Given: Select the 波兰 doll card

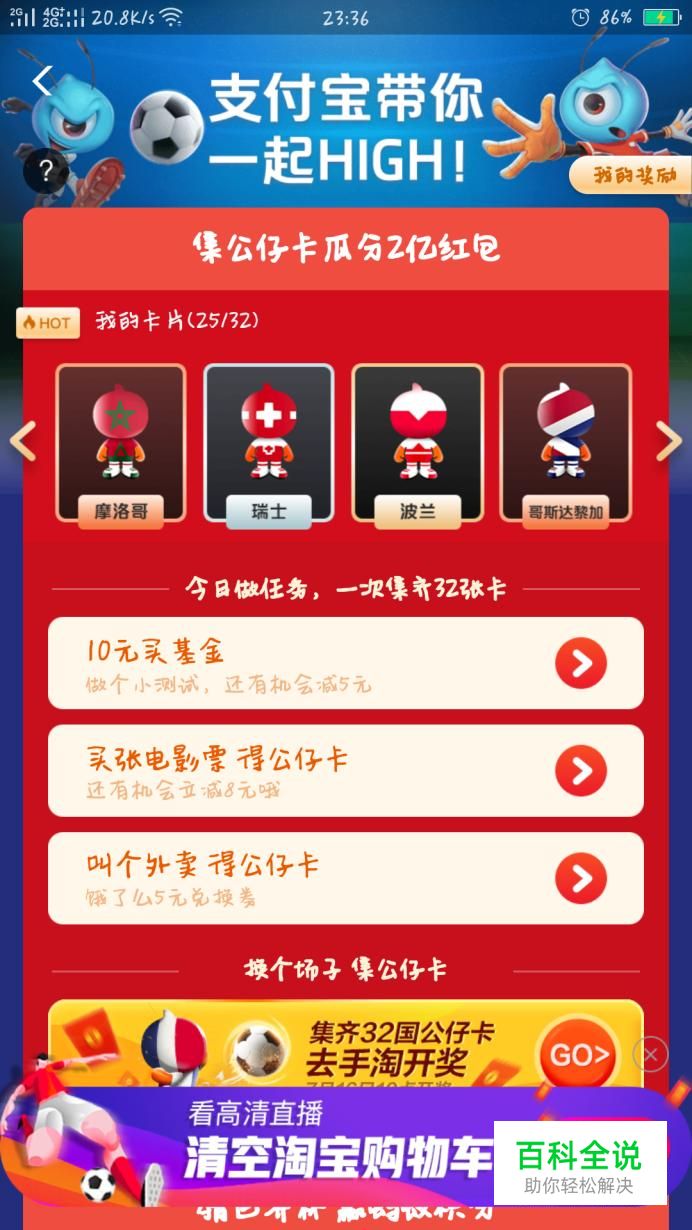Looking at the screenshot, I should coord(417,444).
